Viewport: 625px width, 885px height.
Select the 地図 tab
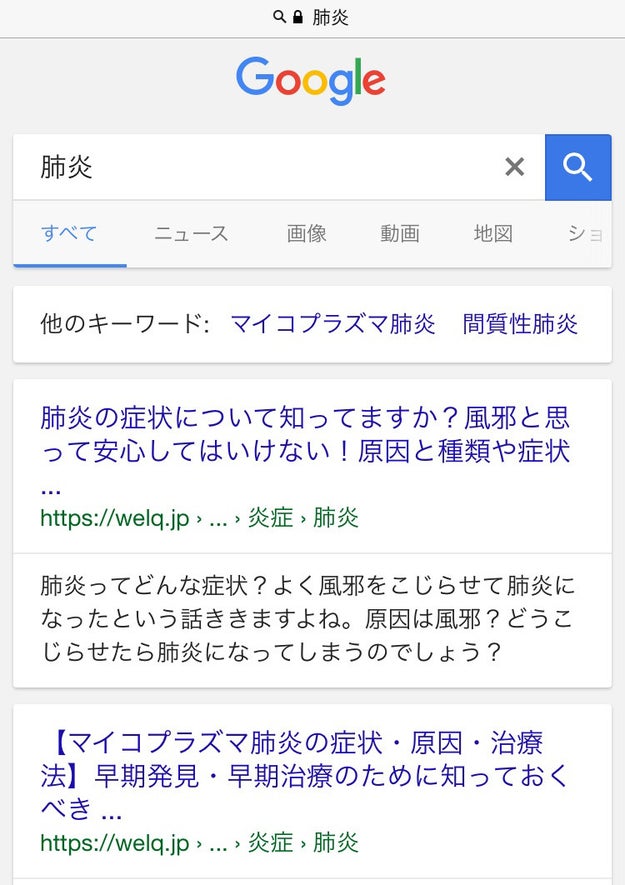(x=493, y=234)
